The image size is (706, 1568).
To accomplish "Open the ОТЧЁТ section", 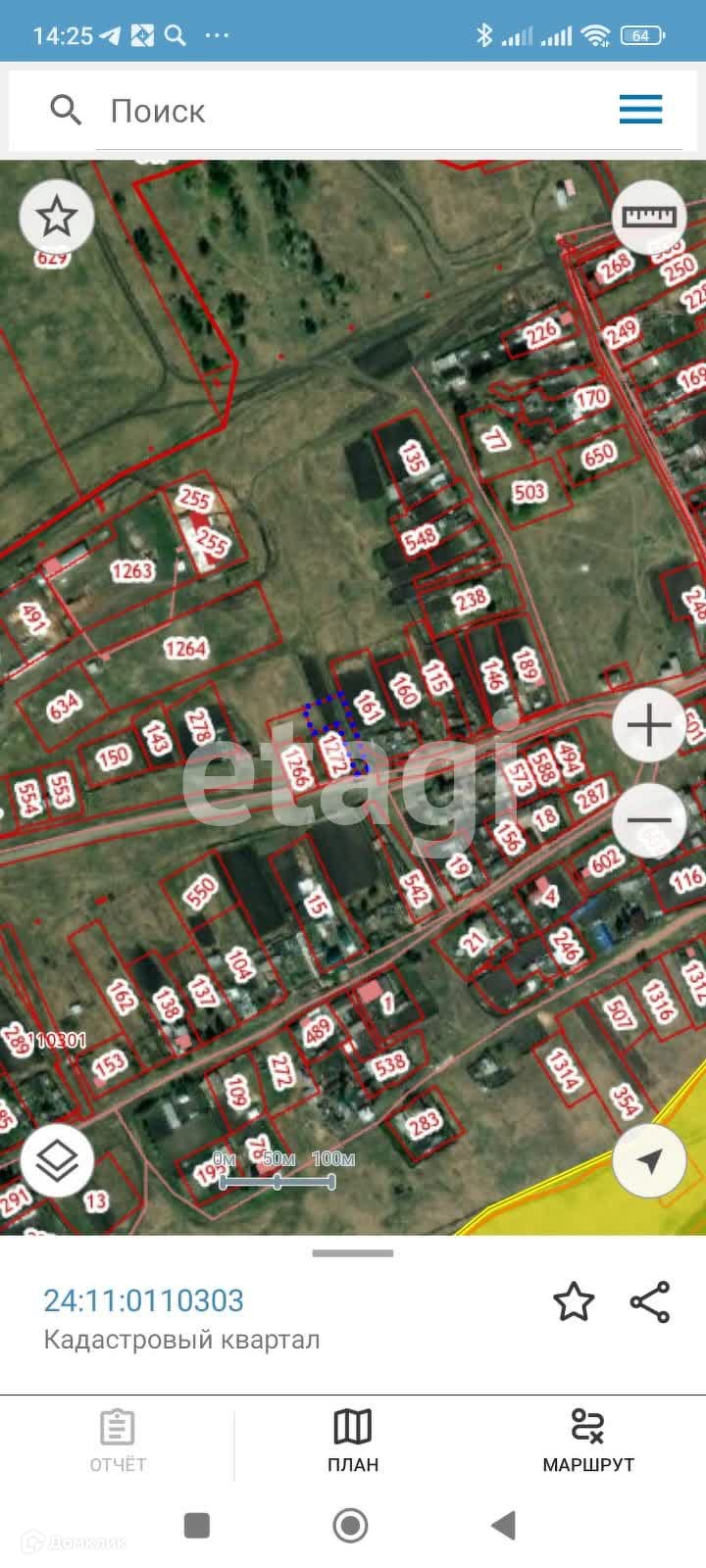I will [118, 1441].
